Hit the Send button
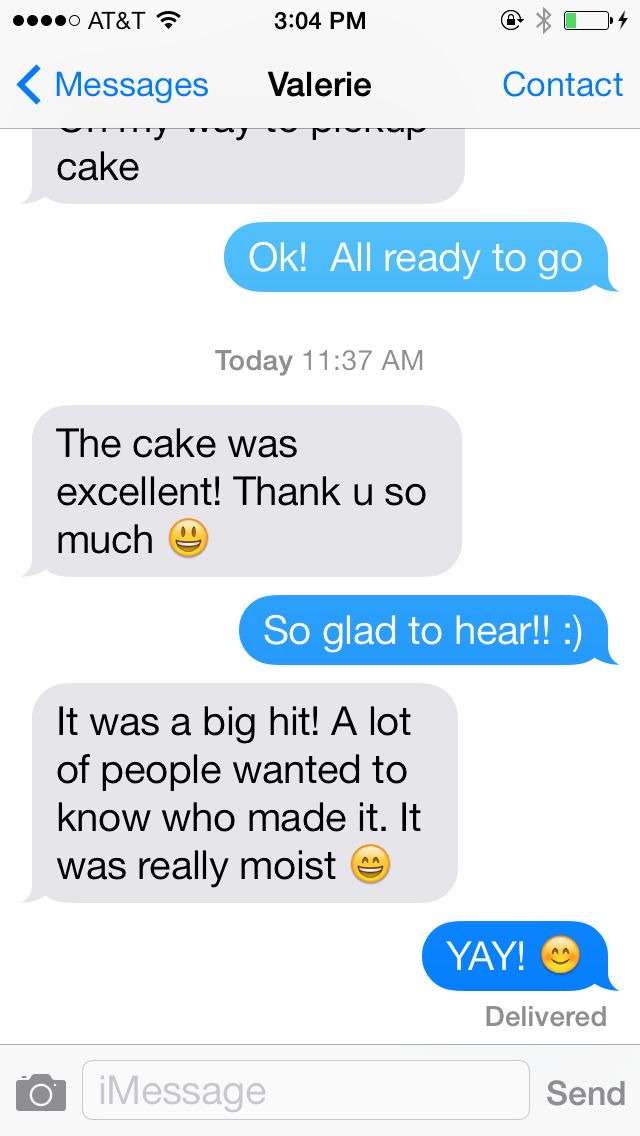640x1136 pixels. [586, 1093]
